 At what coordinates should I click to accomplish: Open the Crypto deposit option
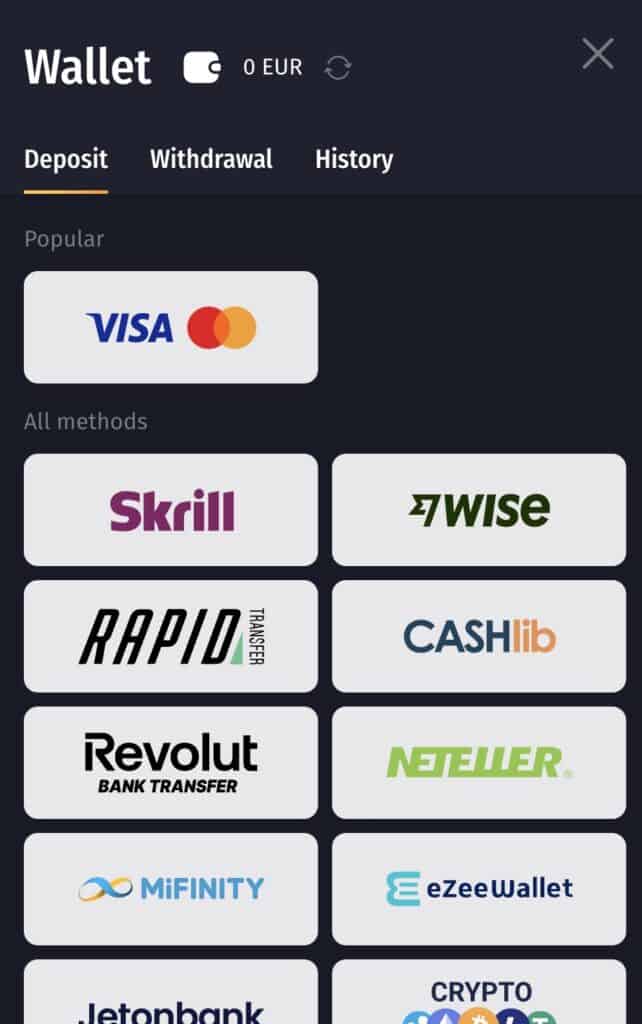[479, 996]
